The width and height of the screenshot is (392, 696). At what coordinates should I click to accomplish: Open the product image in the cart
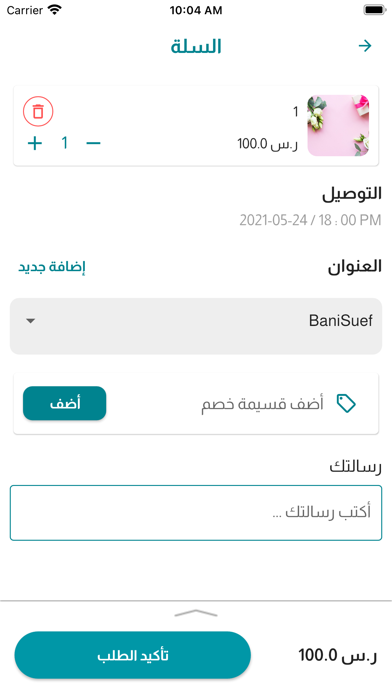point(338,125)
